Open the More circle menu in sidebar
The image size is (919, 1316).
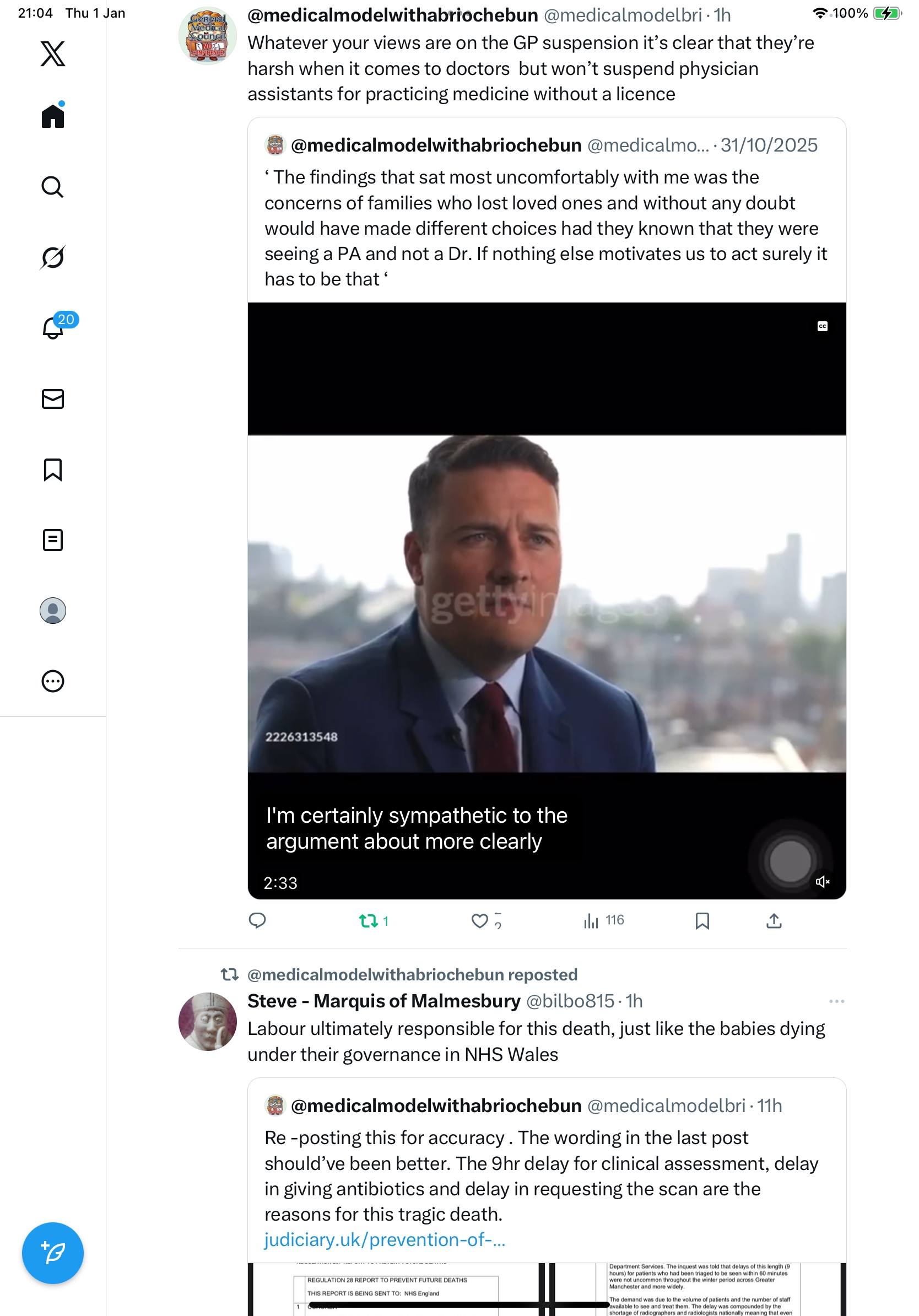pyautogui.click(x=53, y=681)
